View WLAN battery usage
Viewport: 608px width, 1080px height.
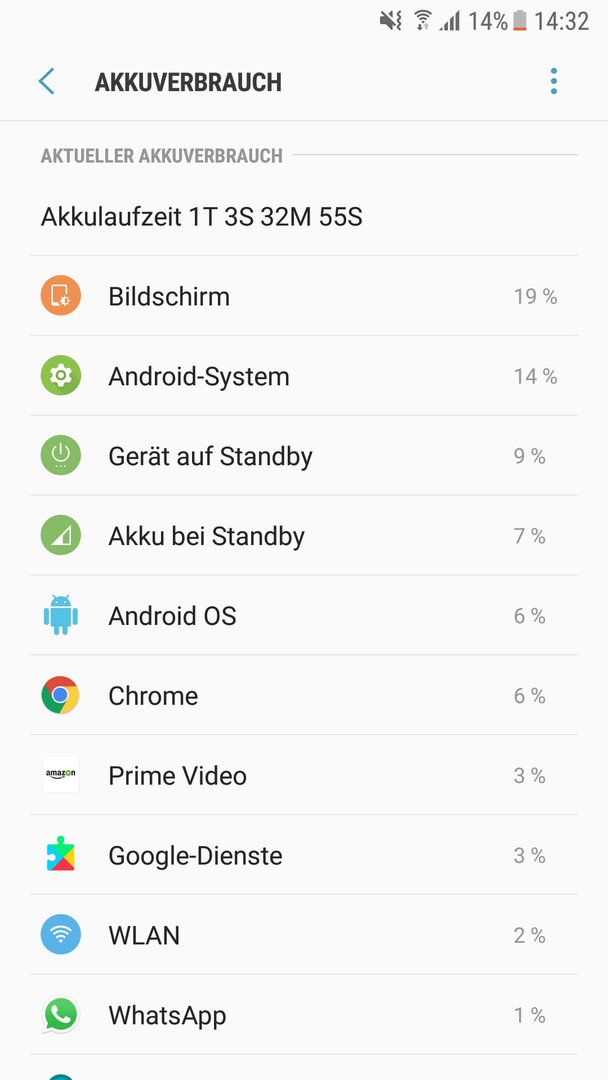point(304,935)
